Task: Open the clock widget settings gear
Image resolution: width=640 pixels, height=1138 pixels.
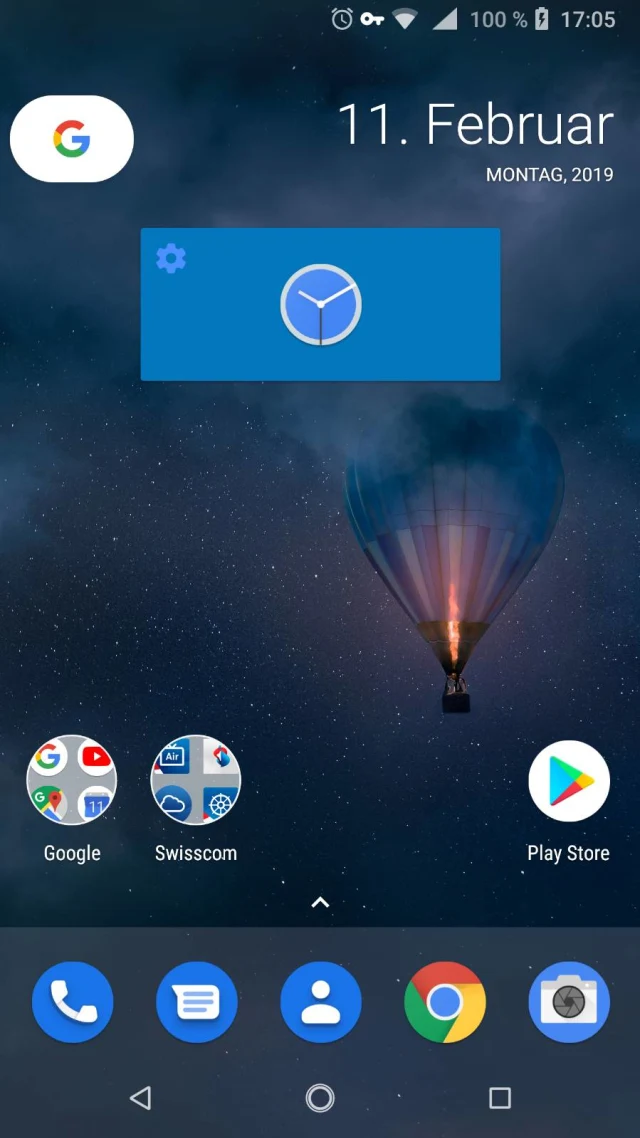Action: coord(171,258)
